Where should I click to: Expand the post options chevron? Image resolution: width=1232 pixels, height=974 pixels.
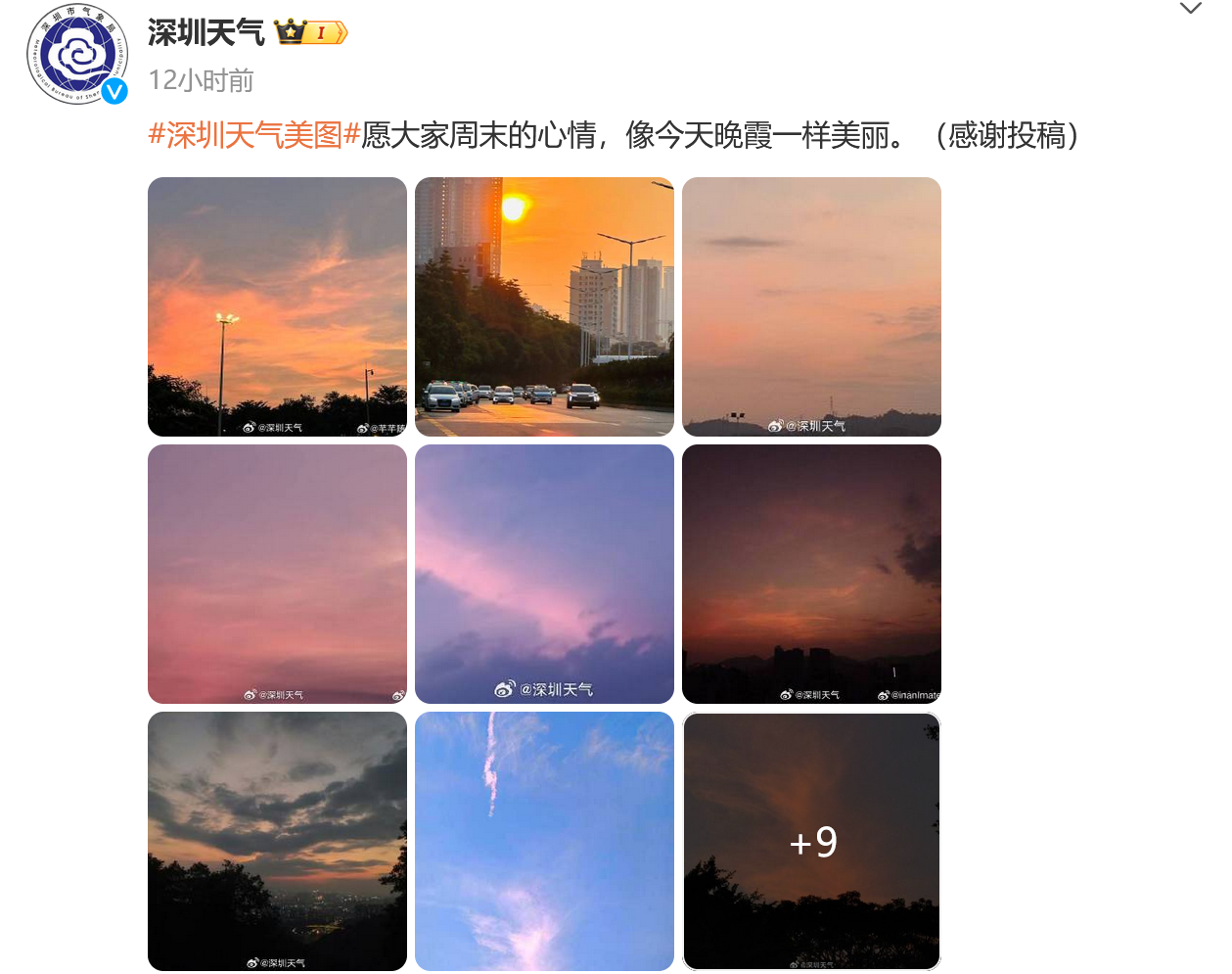point(1190,9)
